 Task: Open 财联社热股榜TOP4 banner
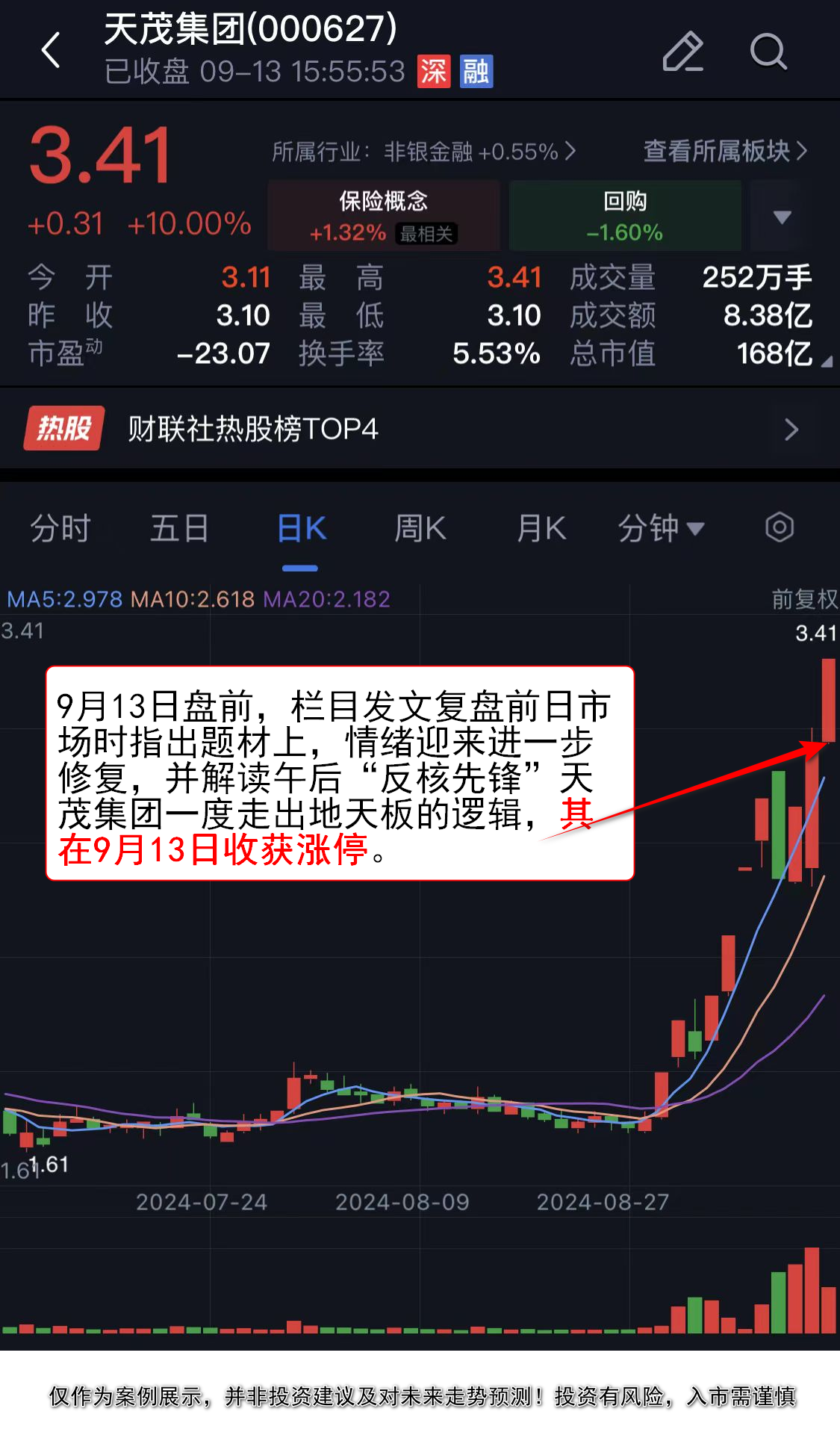tap(418, 429)
